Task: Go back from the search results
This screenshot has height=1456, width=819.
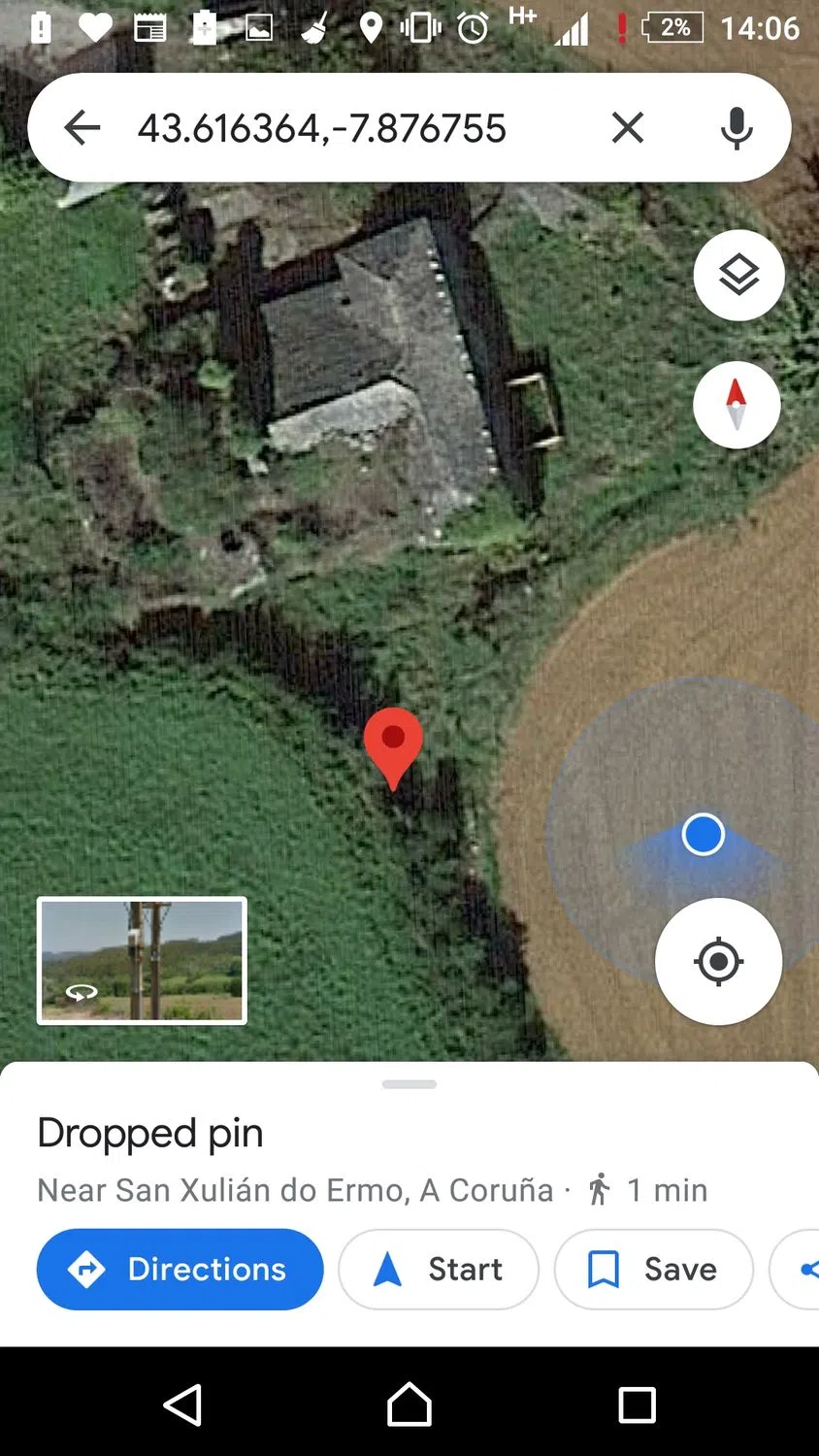Action: click(x=82, y=128)
